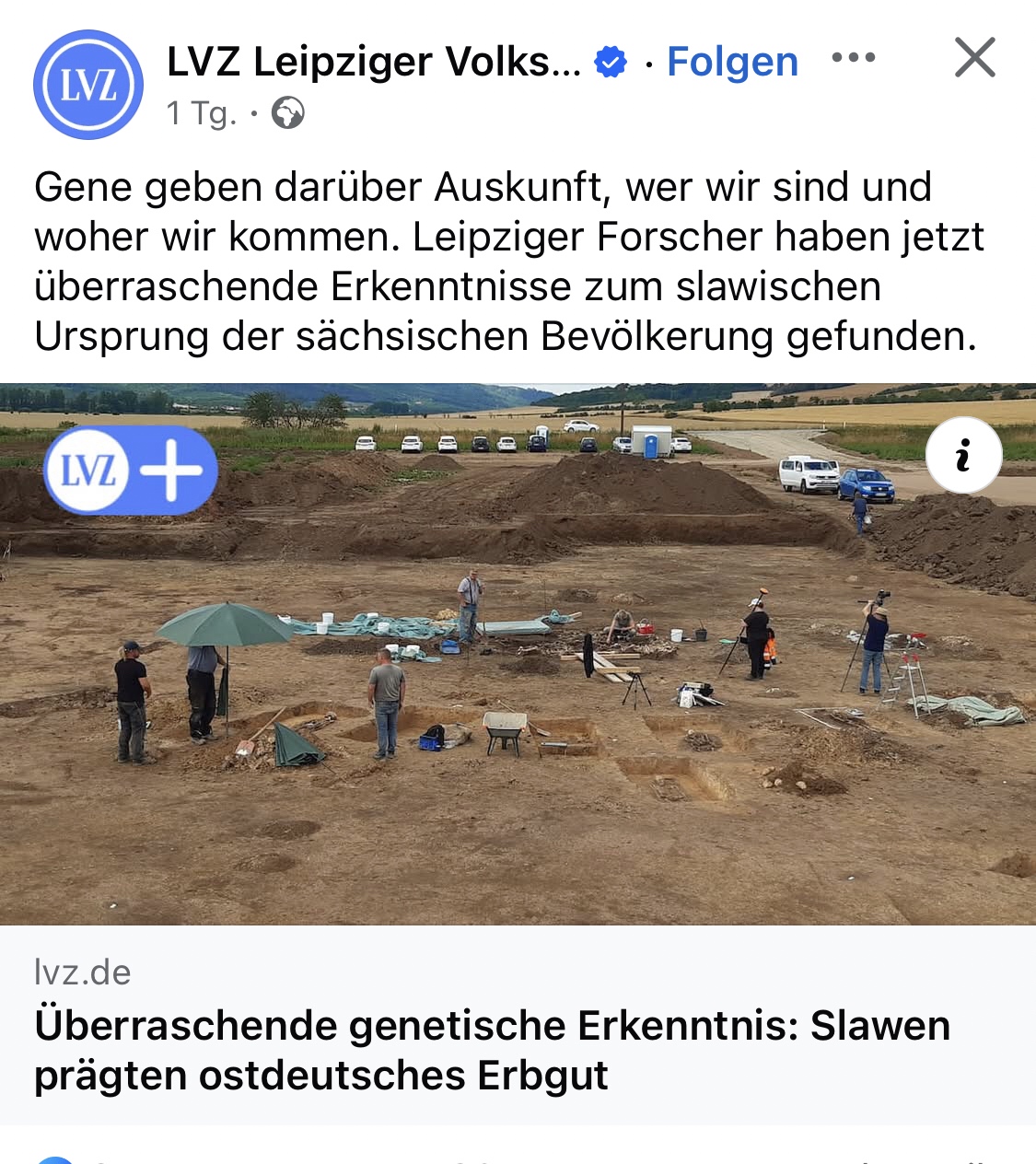This screenshot has height=1164, width=1036.
Task: Dismiss this post with the X
Action: (x=974, y=58)
